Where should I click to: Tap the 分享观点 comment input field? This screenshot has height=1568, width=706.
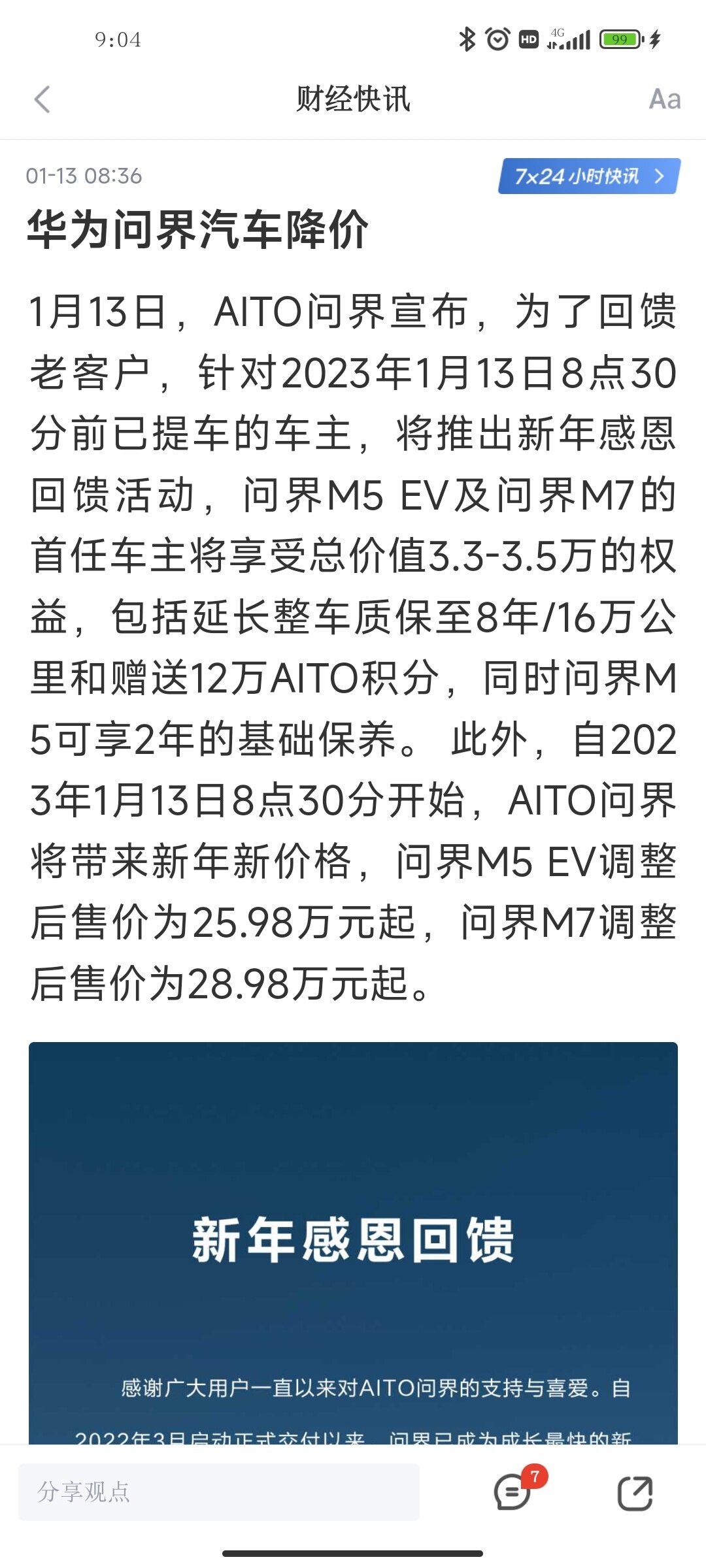point(219,1492)
